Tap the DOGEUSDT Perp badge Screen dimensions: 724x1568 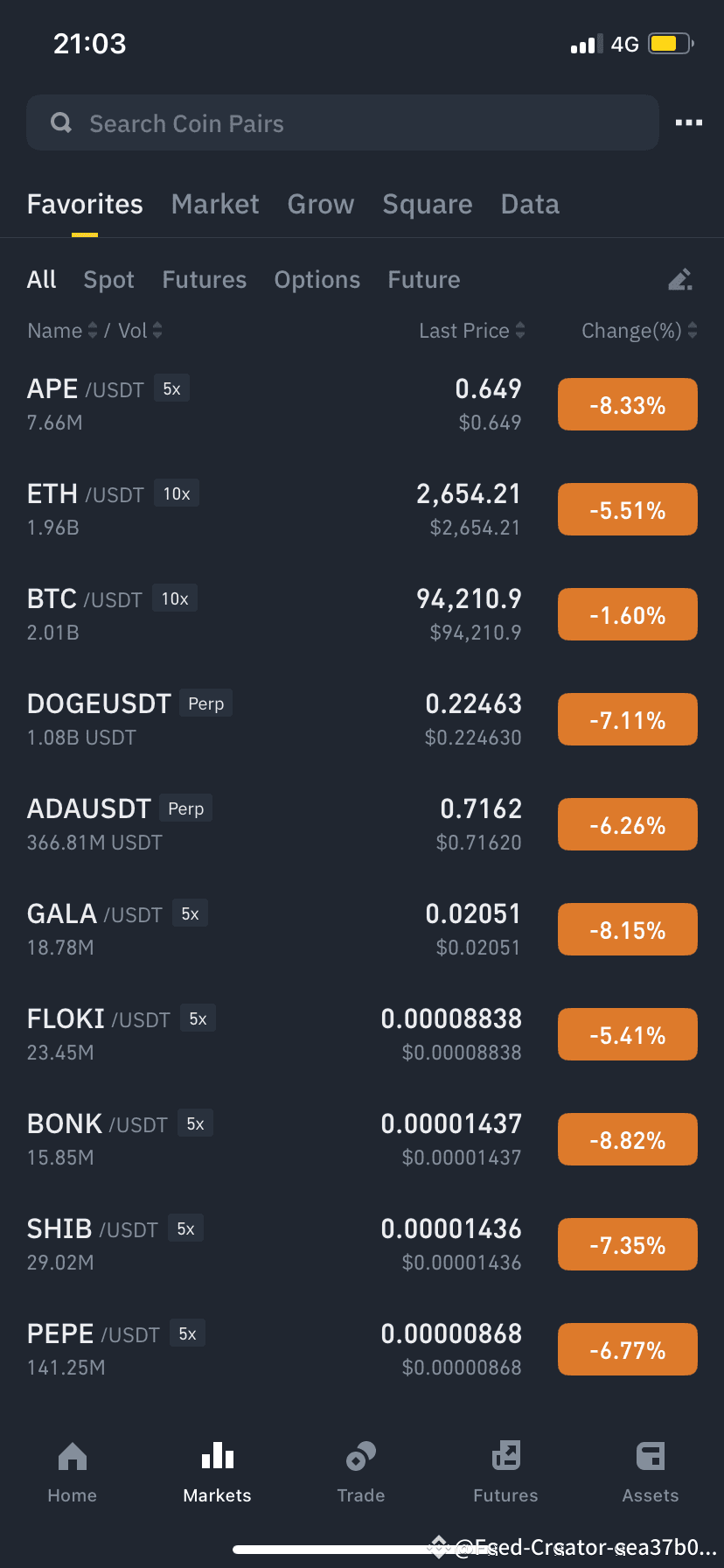point(205,703)
